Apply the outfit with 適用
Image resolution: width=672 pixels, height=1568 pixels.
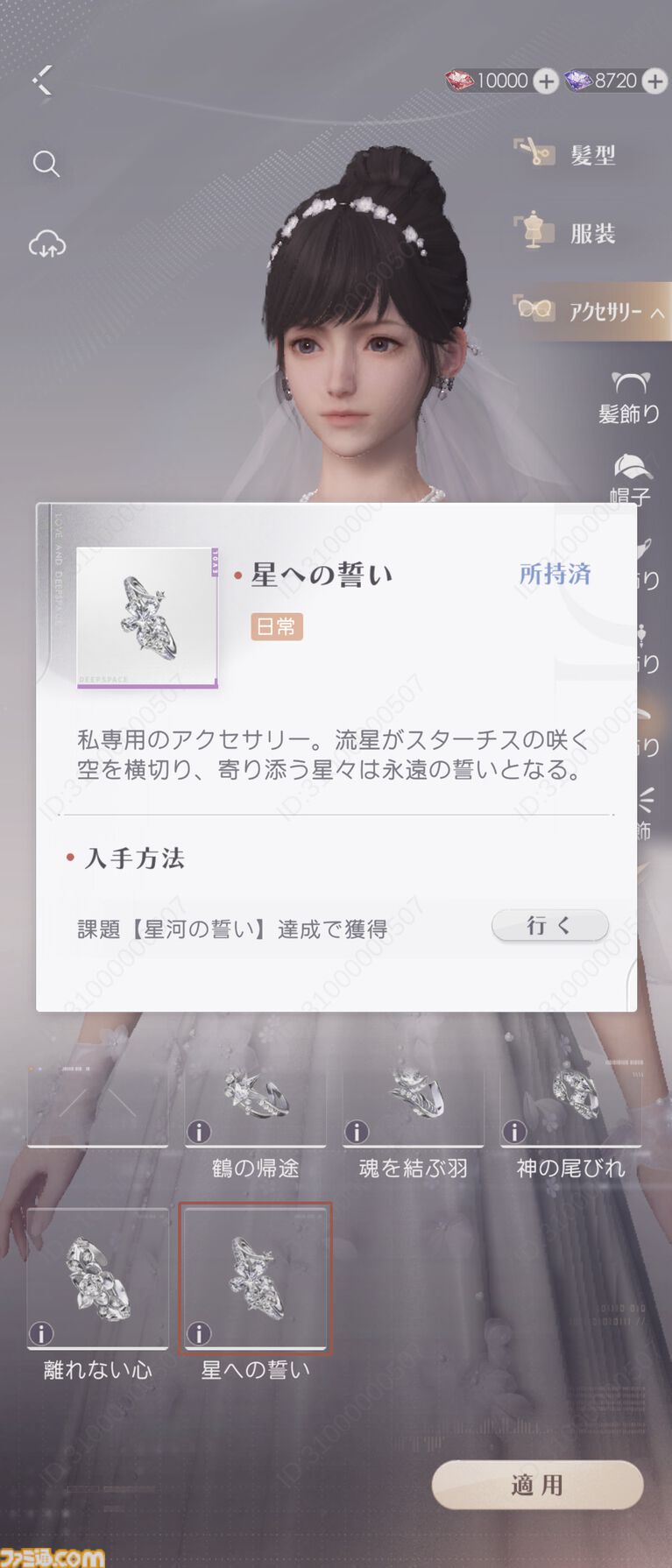click(537, 1485)
